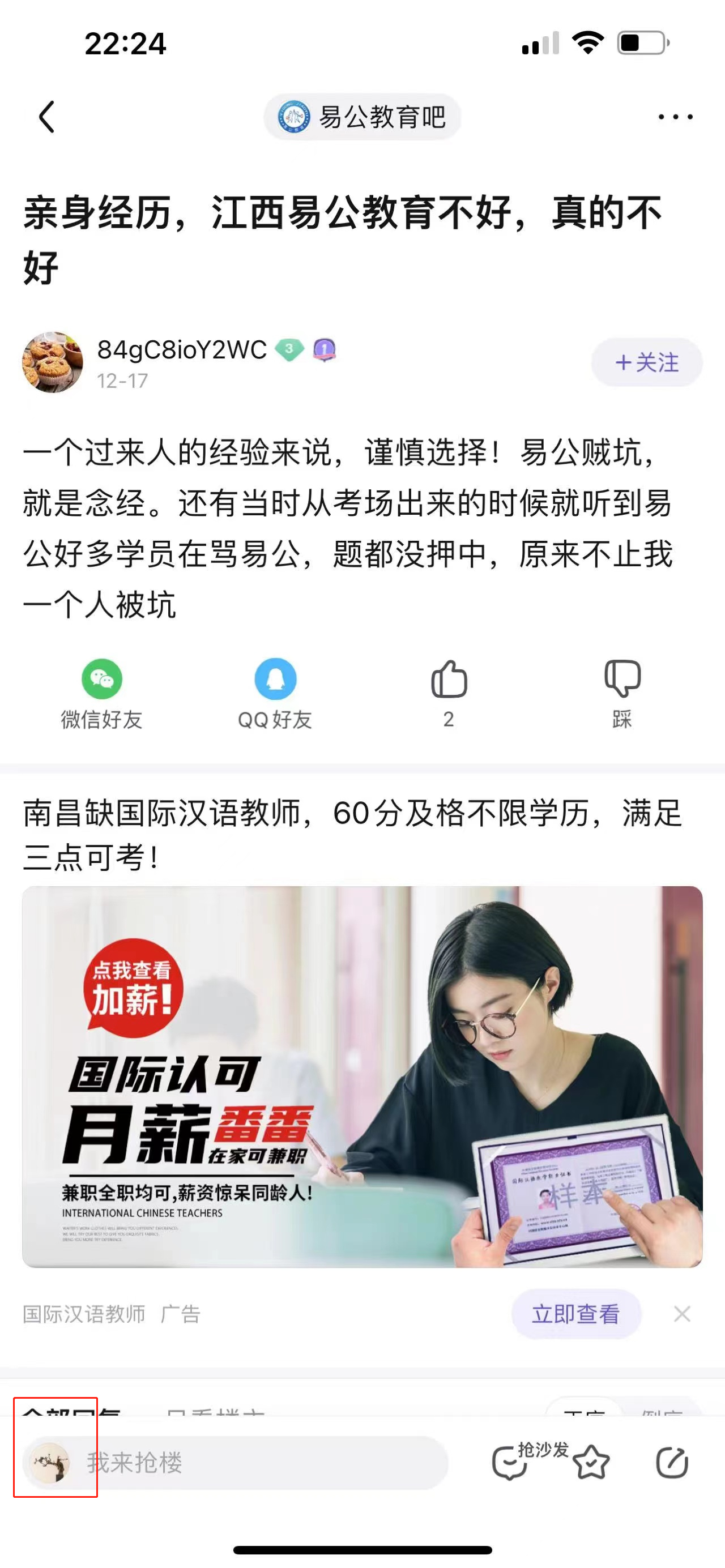The height and width of the screenshot is (1568, 725).
Task: Tap your avatar beside the reply box
Action: click(50, 1462)
